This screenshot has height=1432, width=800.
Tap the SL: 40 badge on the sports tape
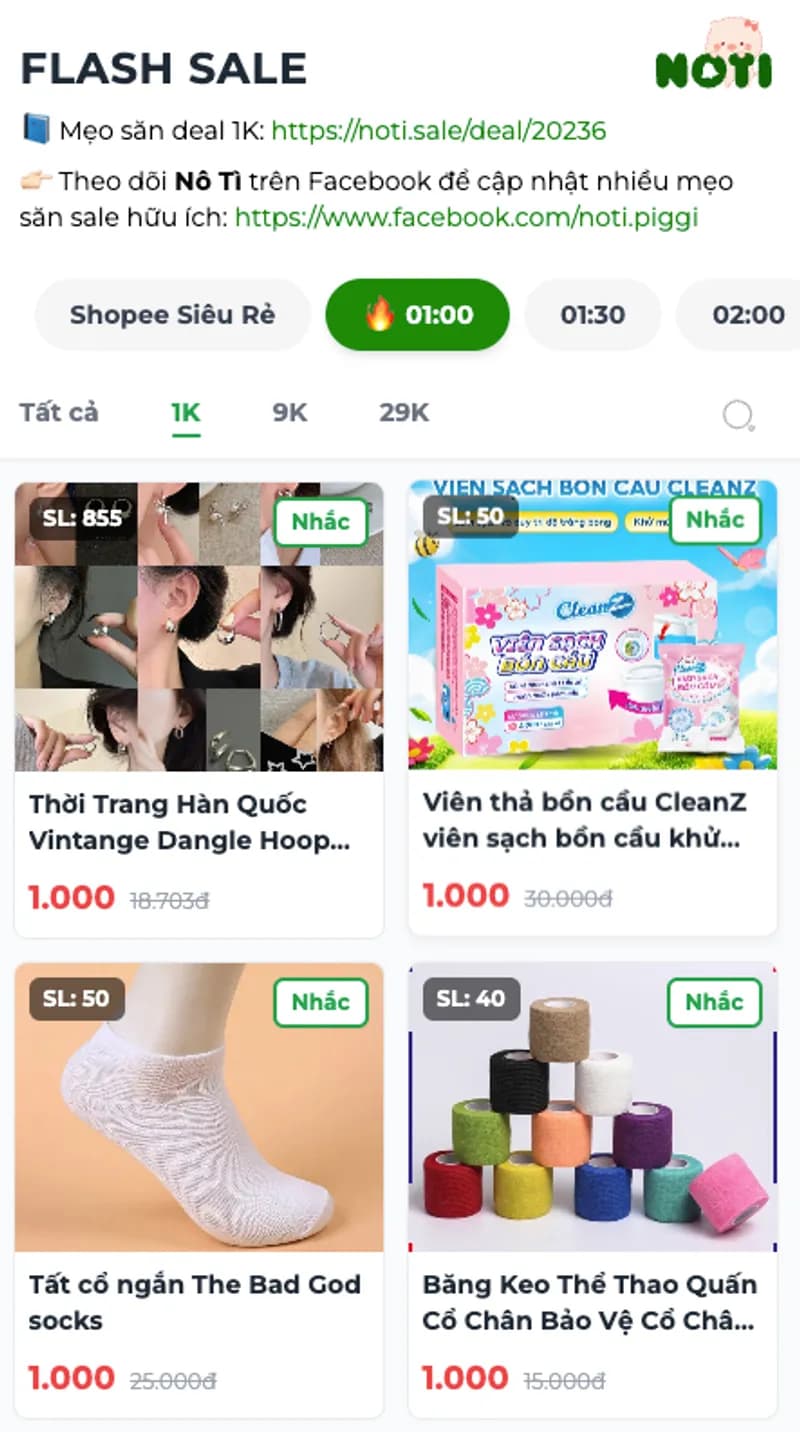point(470,999)
